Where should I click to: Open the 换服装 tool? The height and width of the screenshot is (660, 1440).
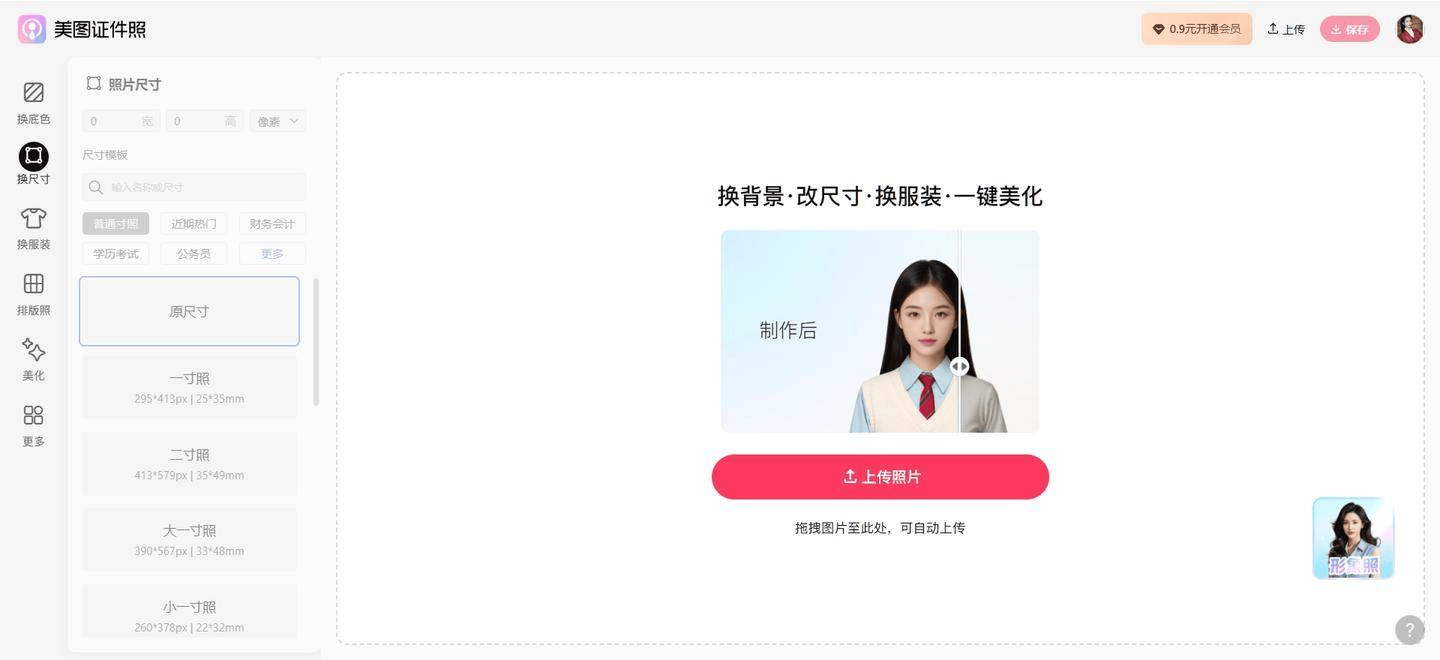pos(33,228)
